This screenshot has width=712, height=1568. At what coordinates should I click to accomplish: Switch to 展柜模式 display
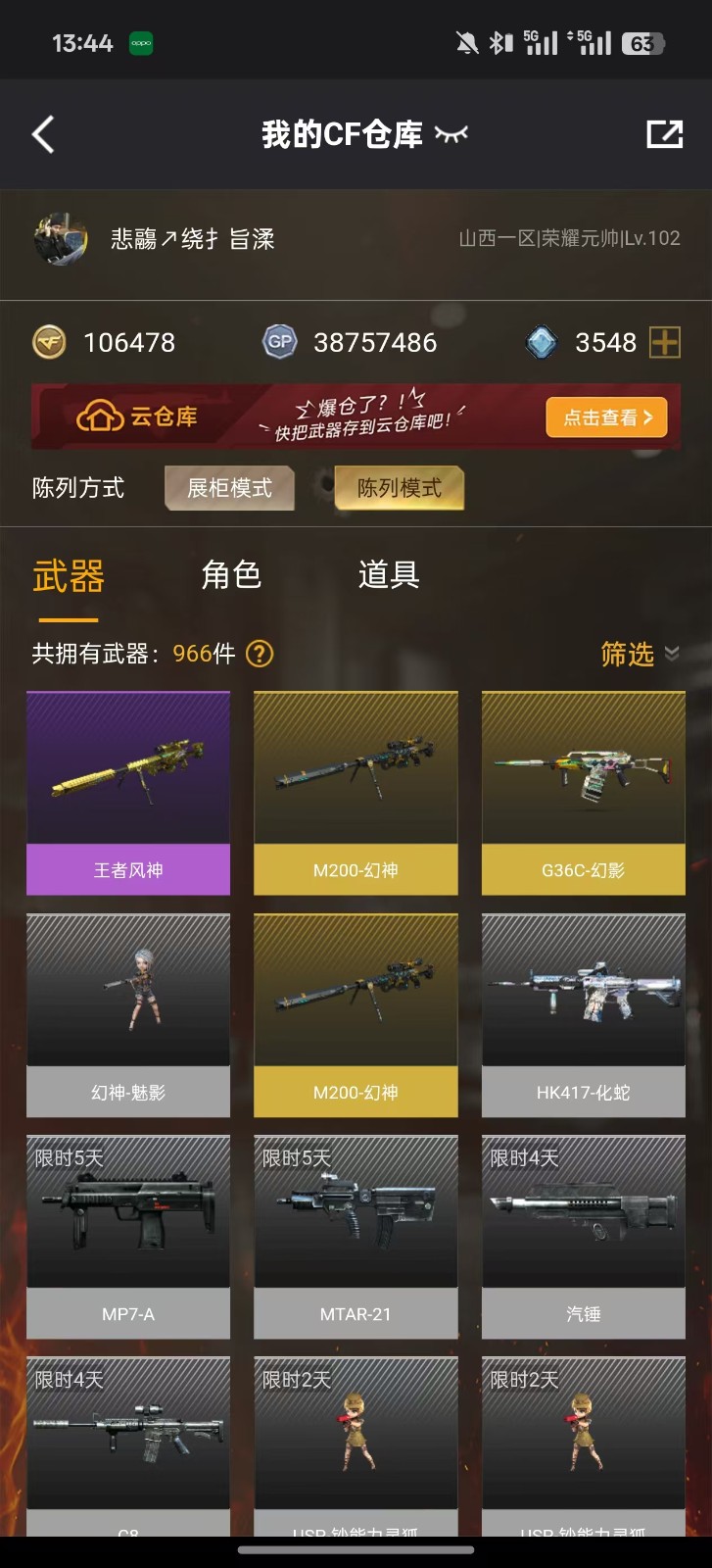click(x=230, y=488)
